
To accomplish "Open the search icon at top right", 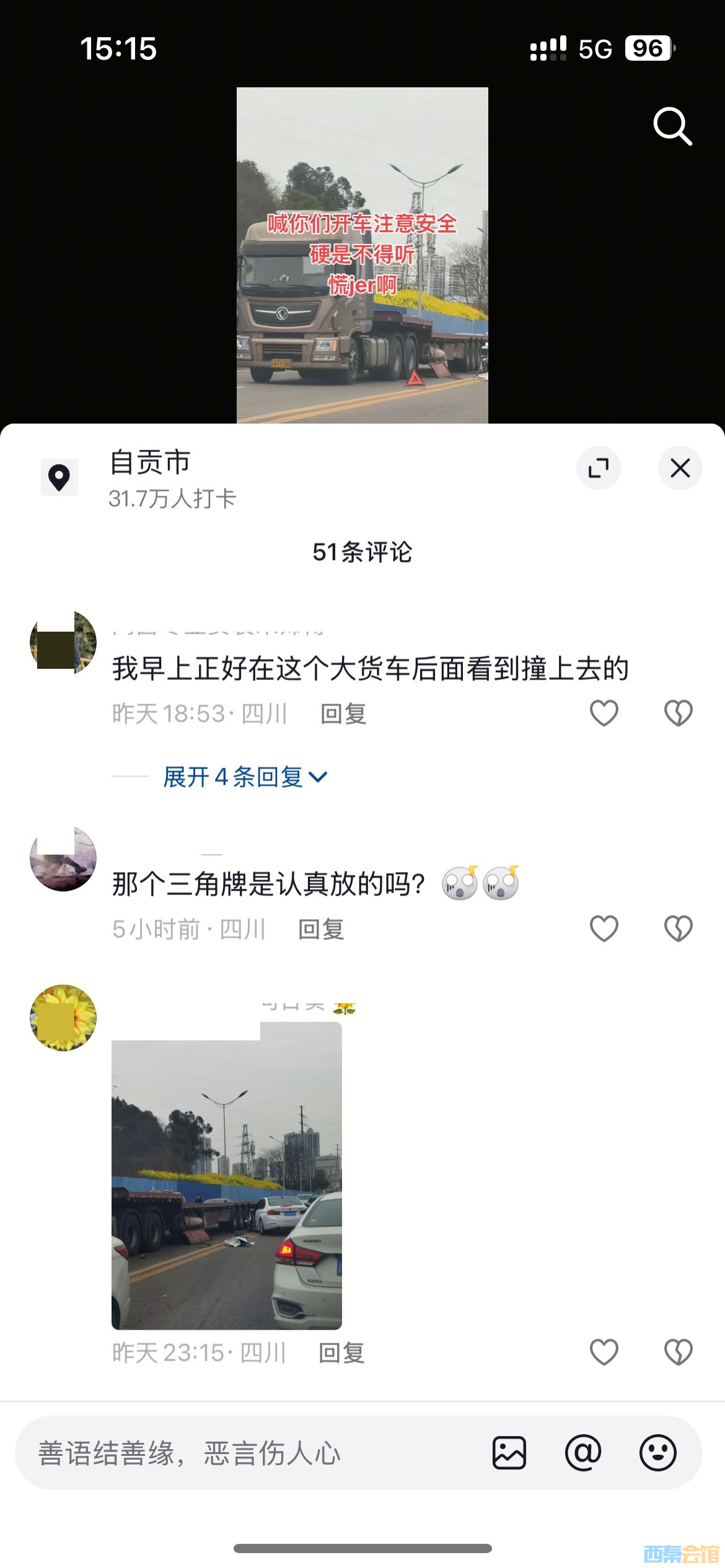I will click(673, 127).
